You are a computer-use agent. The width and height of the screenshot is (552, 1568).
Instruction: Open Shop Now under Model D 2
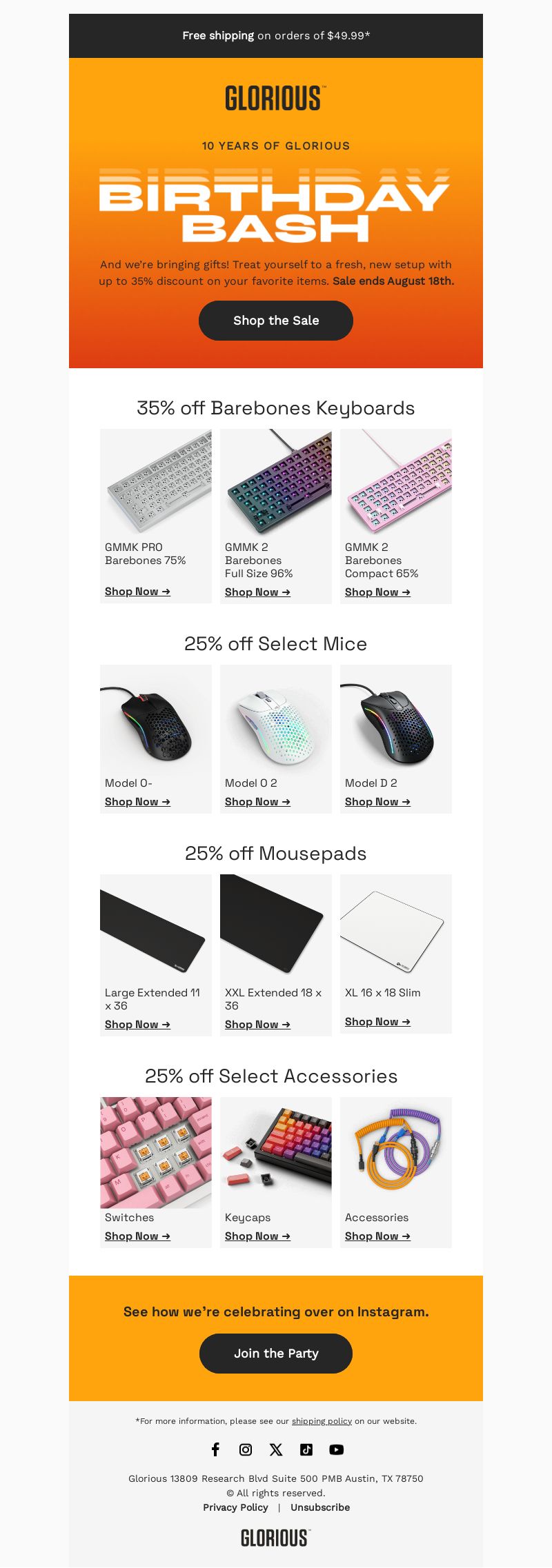[377, 802]
